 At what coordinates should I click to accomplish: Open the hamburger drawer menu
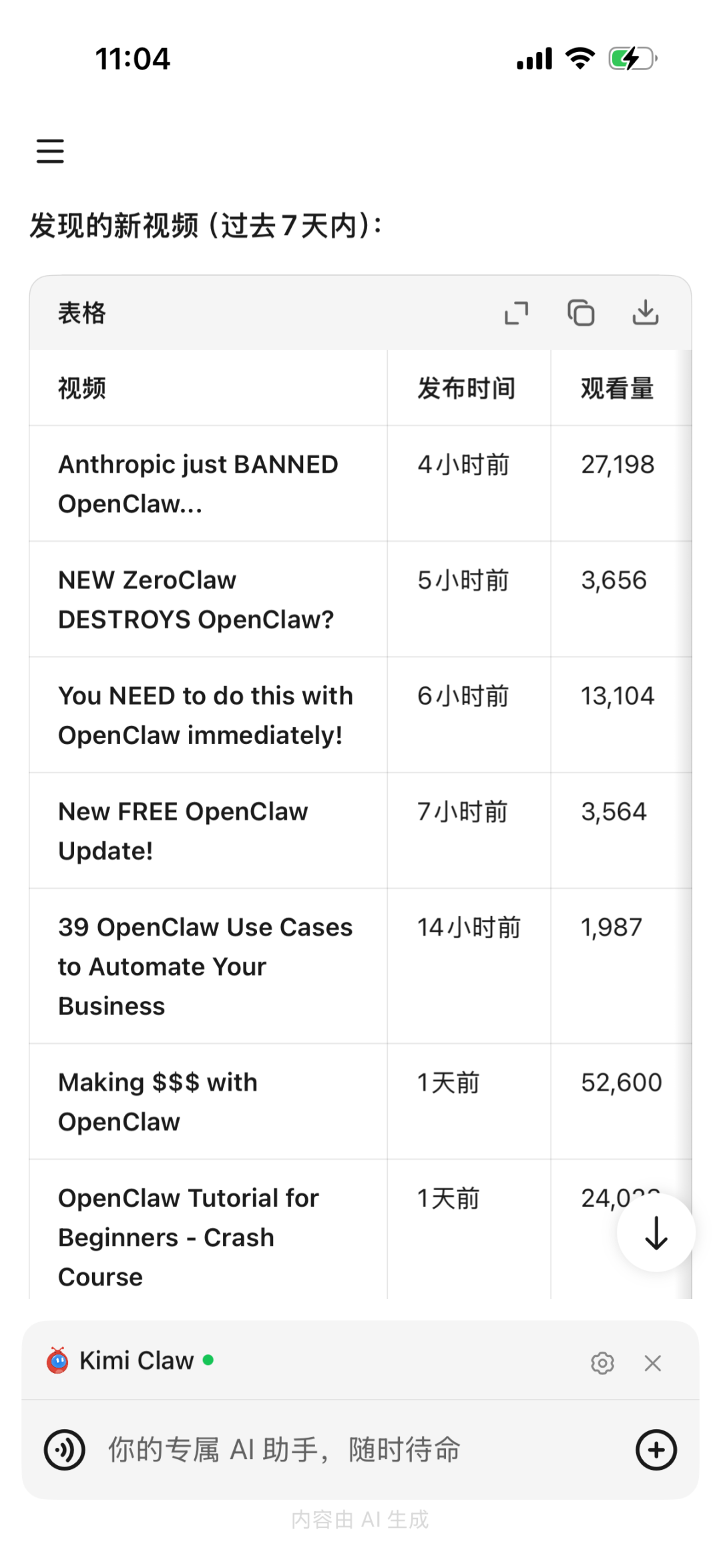click(50, 151)
